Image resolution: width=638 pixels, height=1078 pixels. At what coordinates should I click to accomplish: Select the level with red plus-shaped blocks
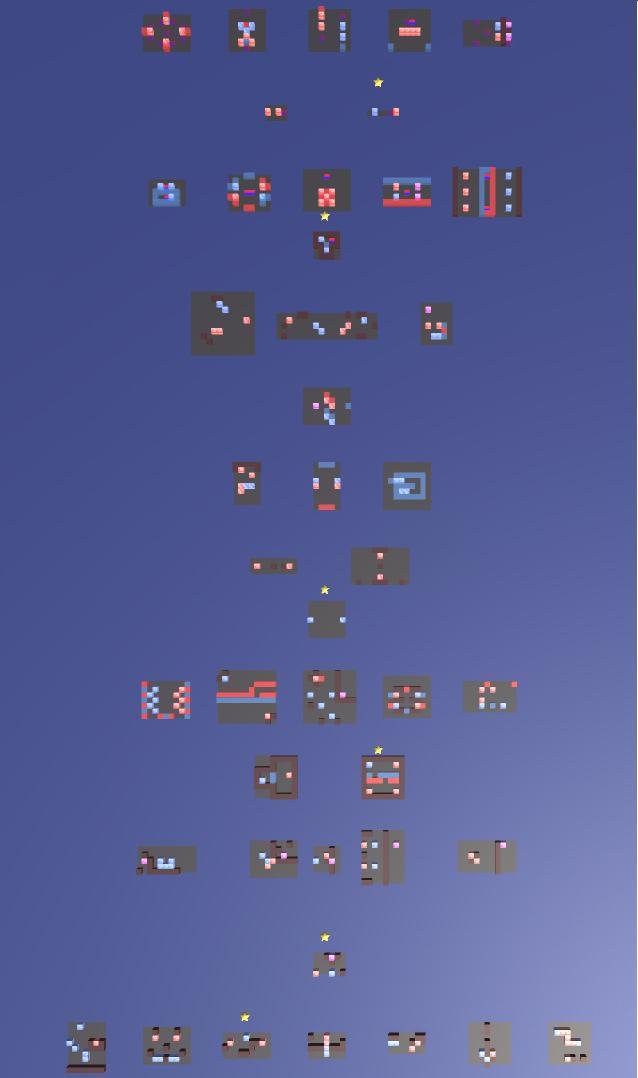click(x=166, y=32)
